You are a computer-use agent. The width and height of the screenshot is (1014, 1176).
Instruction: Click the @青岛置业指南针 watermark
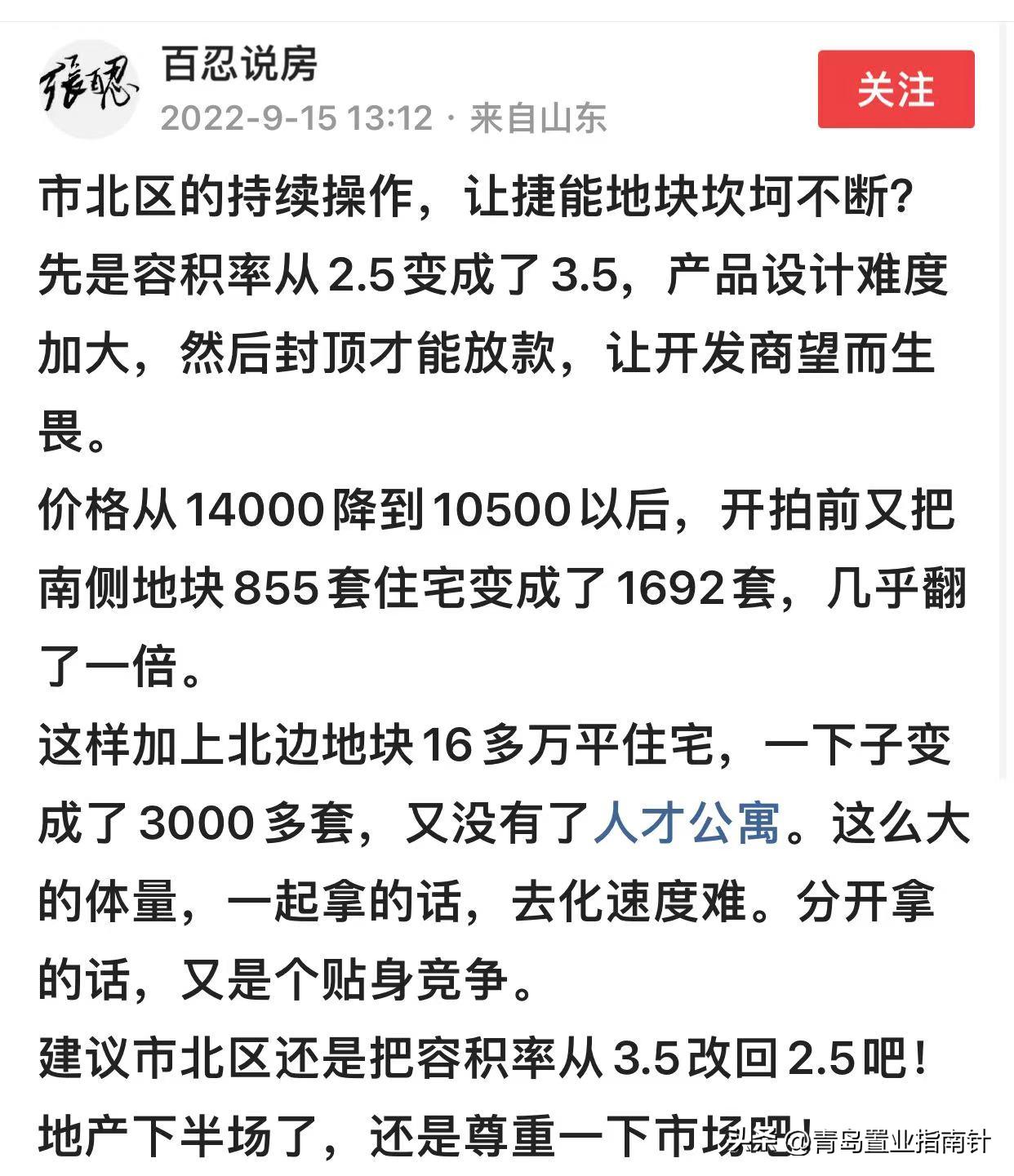(890, 1141)
